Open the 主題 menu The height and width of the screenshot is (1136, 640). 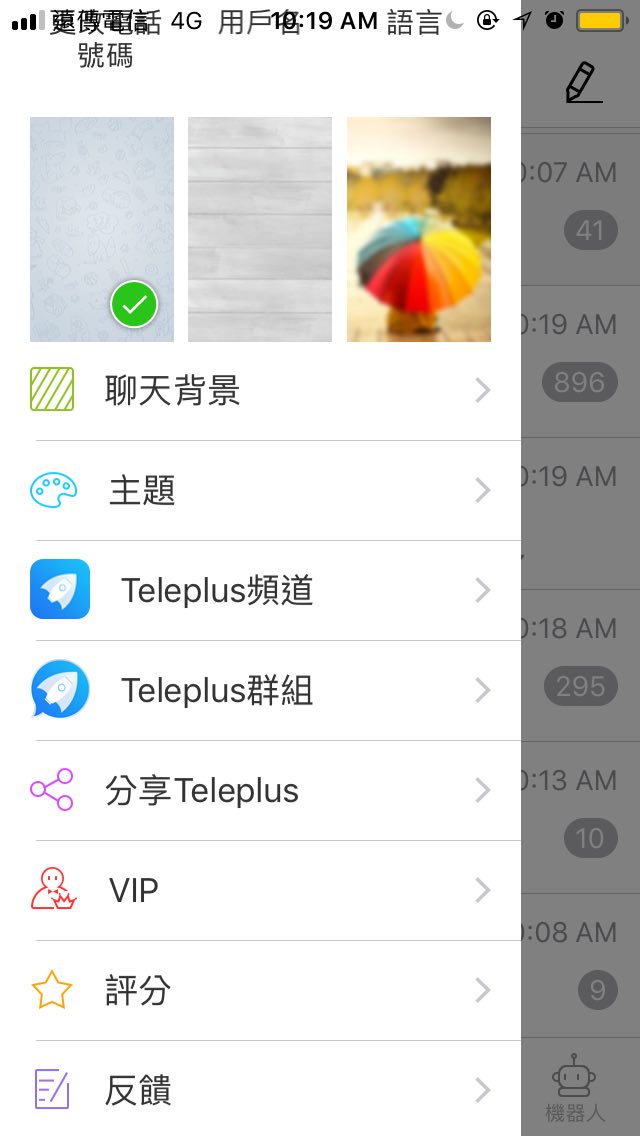[x=260, y=491]
